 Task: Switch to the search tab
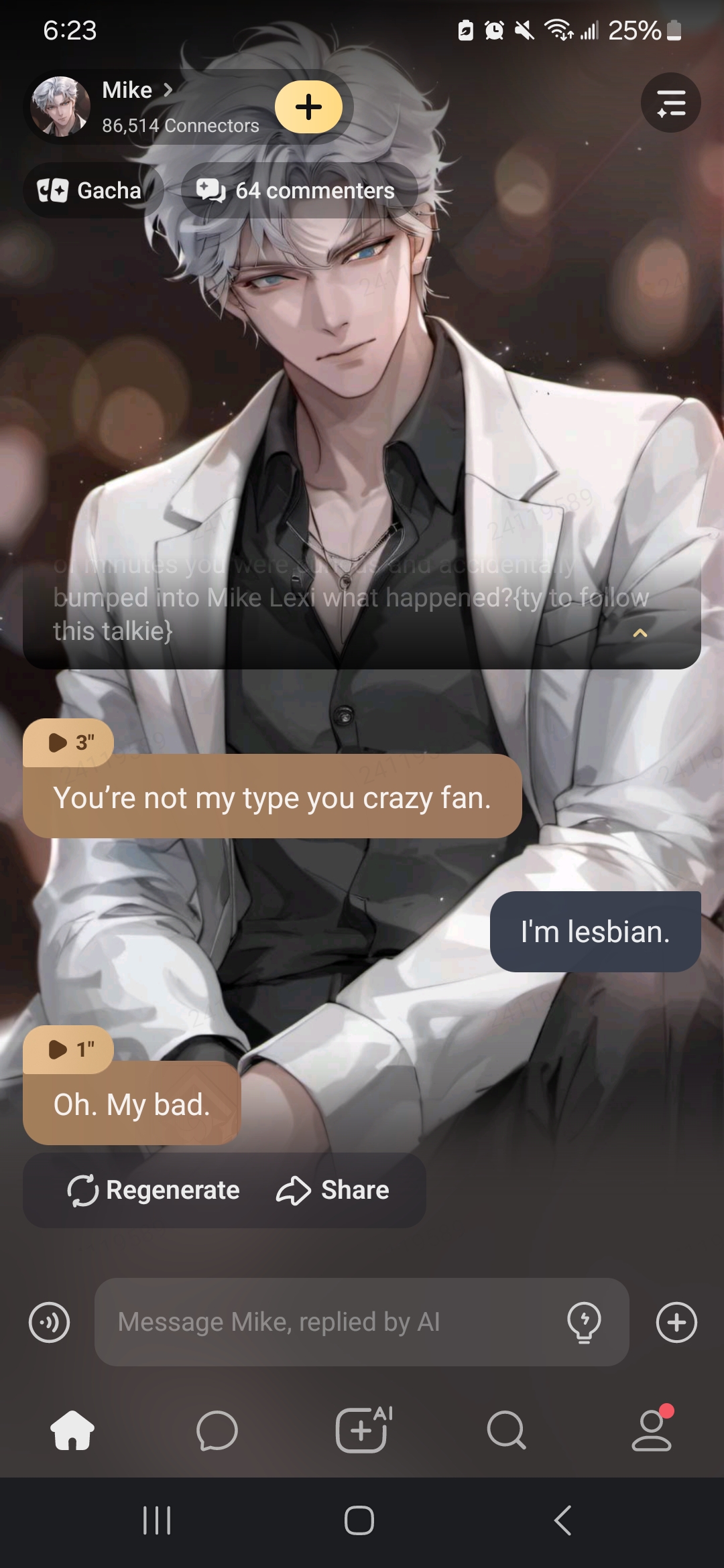[x=506, y=1430]
